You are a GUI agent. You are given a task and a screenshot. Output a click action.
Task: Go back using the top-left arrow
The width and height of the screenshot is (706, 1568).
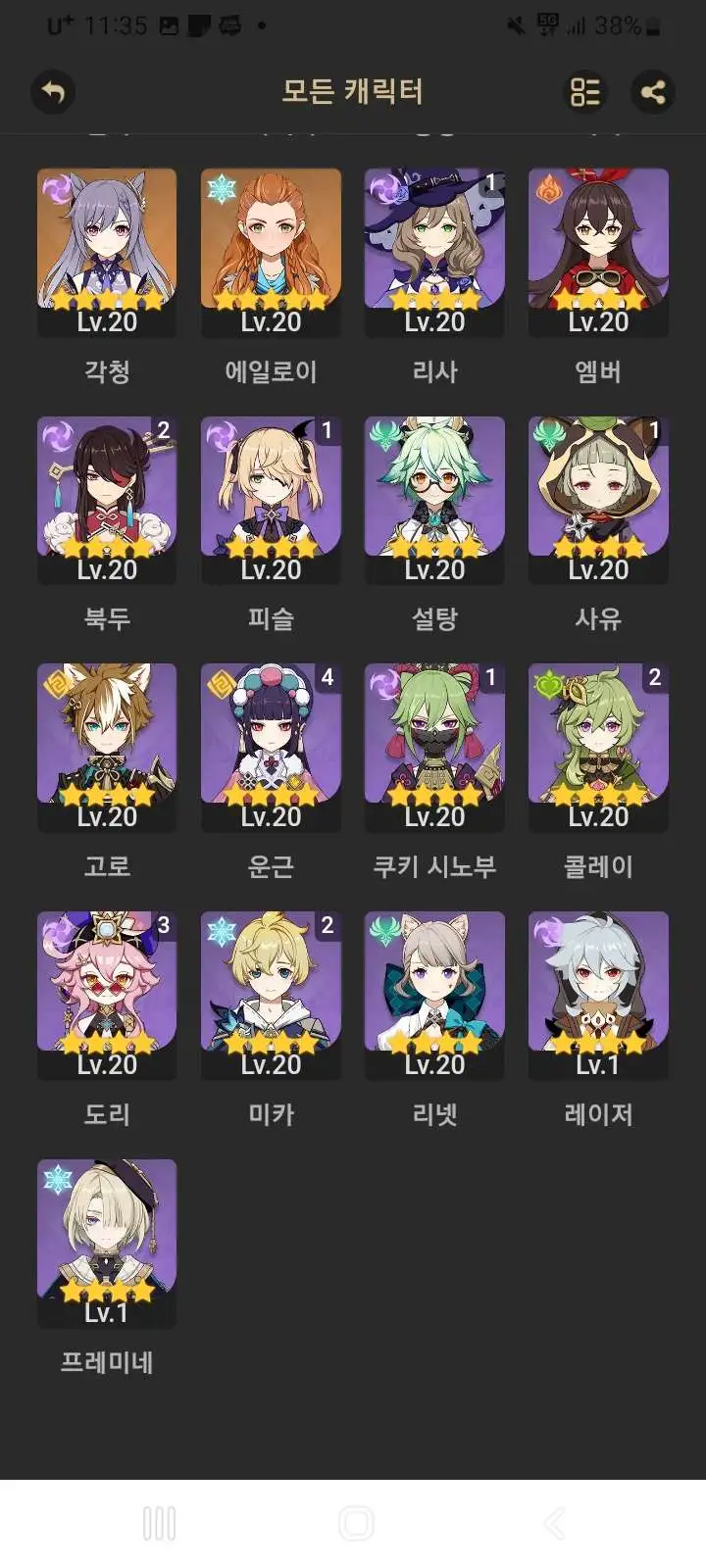tap(53, 92)
